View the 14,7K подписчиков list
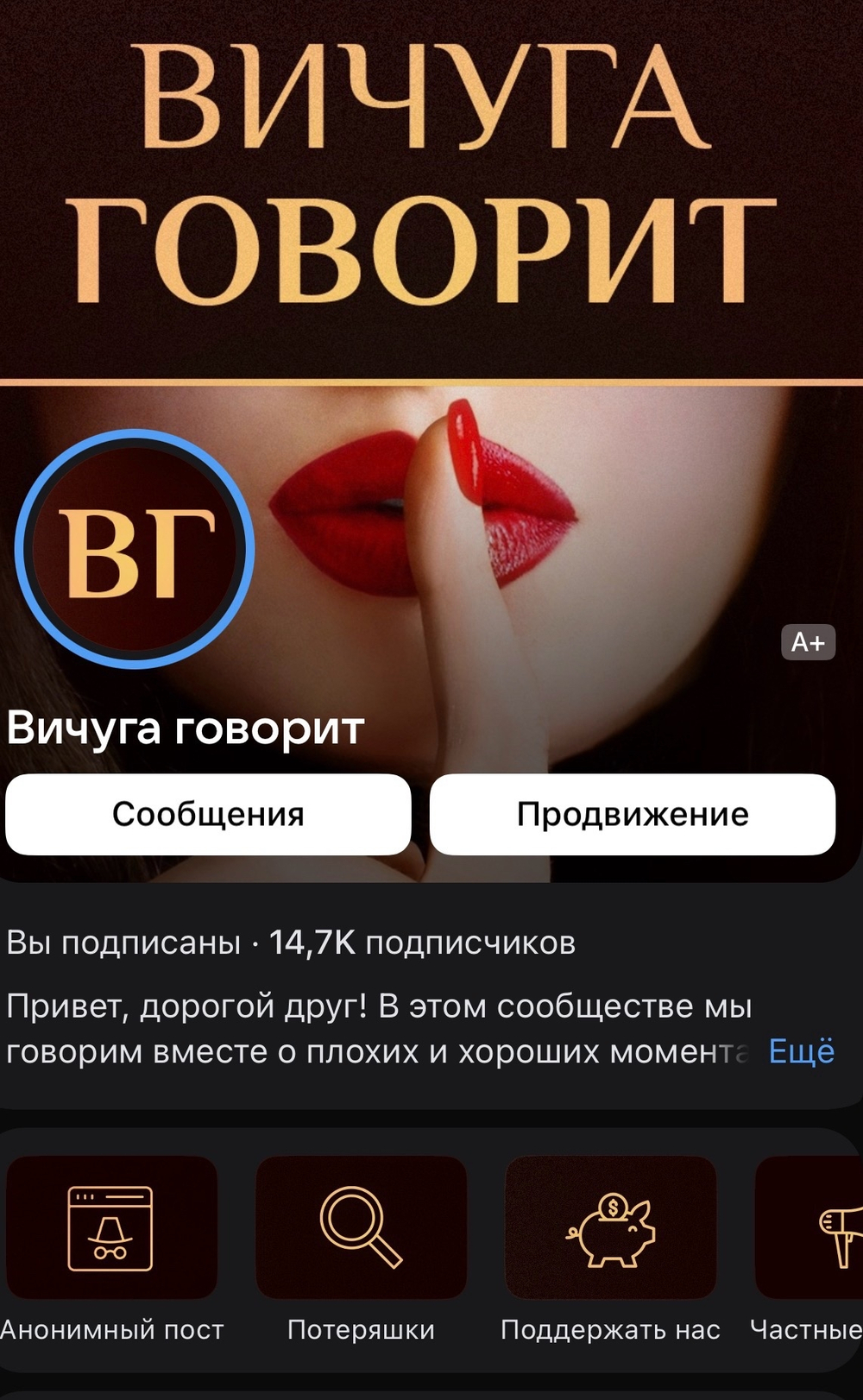Image resolution: width=863 pixels, height=1400 pixels. point(422,943)
